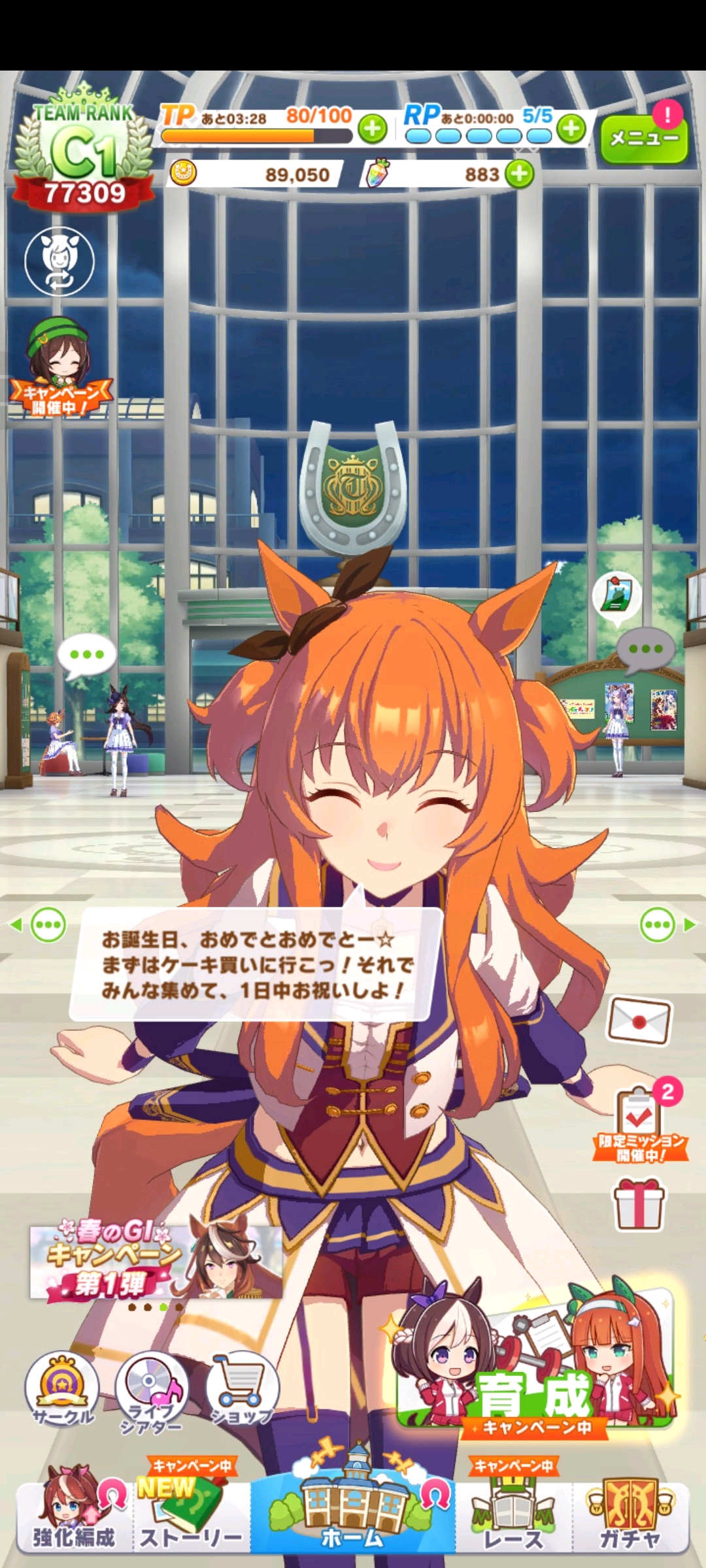Switch to 強化編成 tab
The width and height of the screenshot is (706, 1568).
coord(73,1516)
